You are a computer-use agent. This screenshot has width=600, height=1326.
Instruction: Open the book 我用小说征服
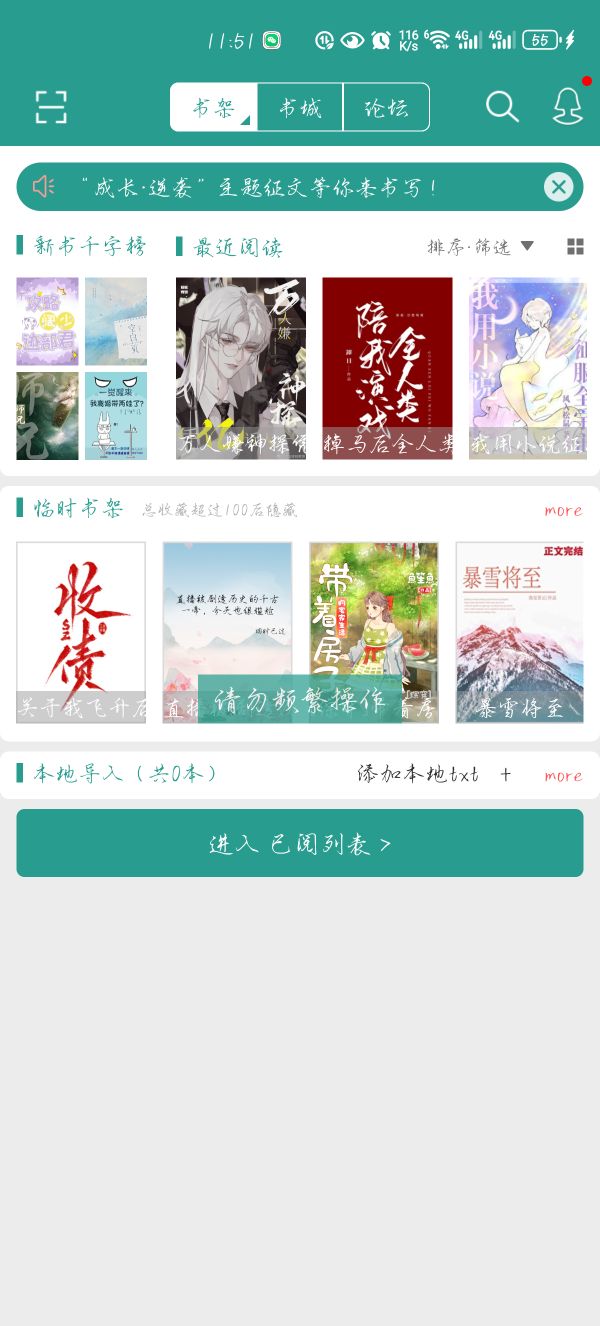pyautogui.click(x=527, y=368)
